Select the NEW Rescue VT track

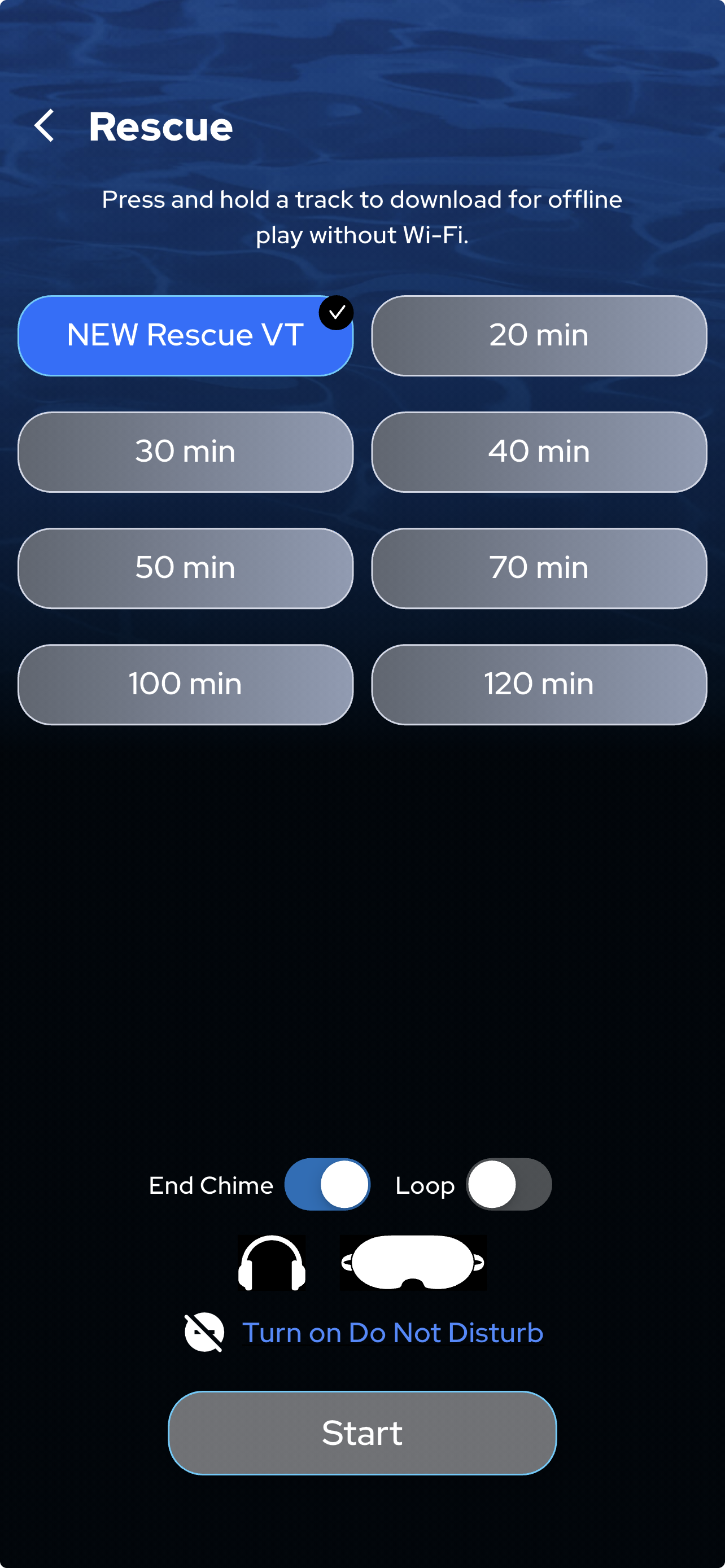pyautogui.click(x=185, y=335)
